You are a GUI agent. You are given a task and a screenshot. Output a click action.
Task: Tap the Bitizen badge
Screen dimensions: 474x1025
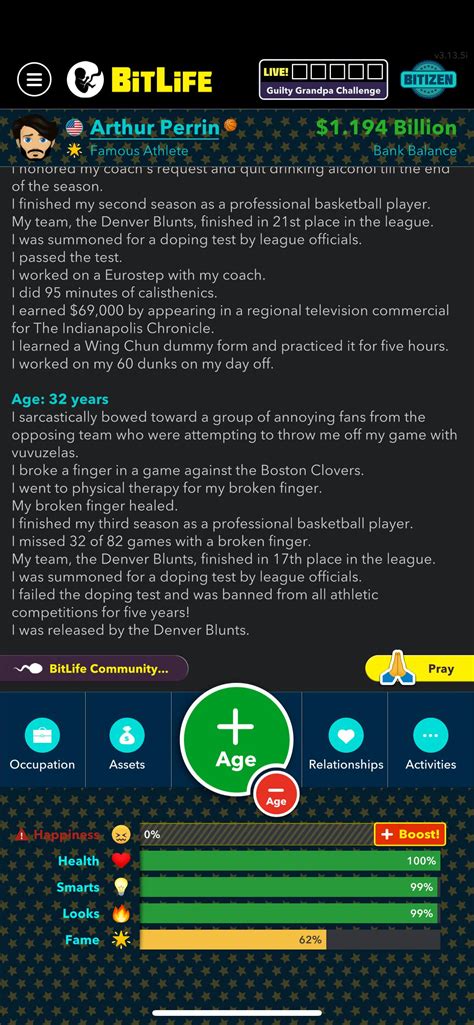428,80
